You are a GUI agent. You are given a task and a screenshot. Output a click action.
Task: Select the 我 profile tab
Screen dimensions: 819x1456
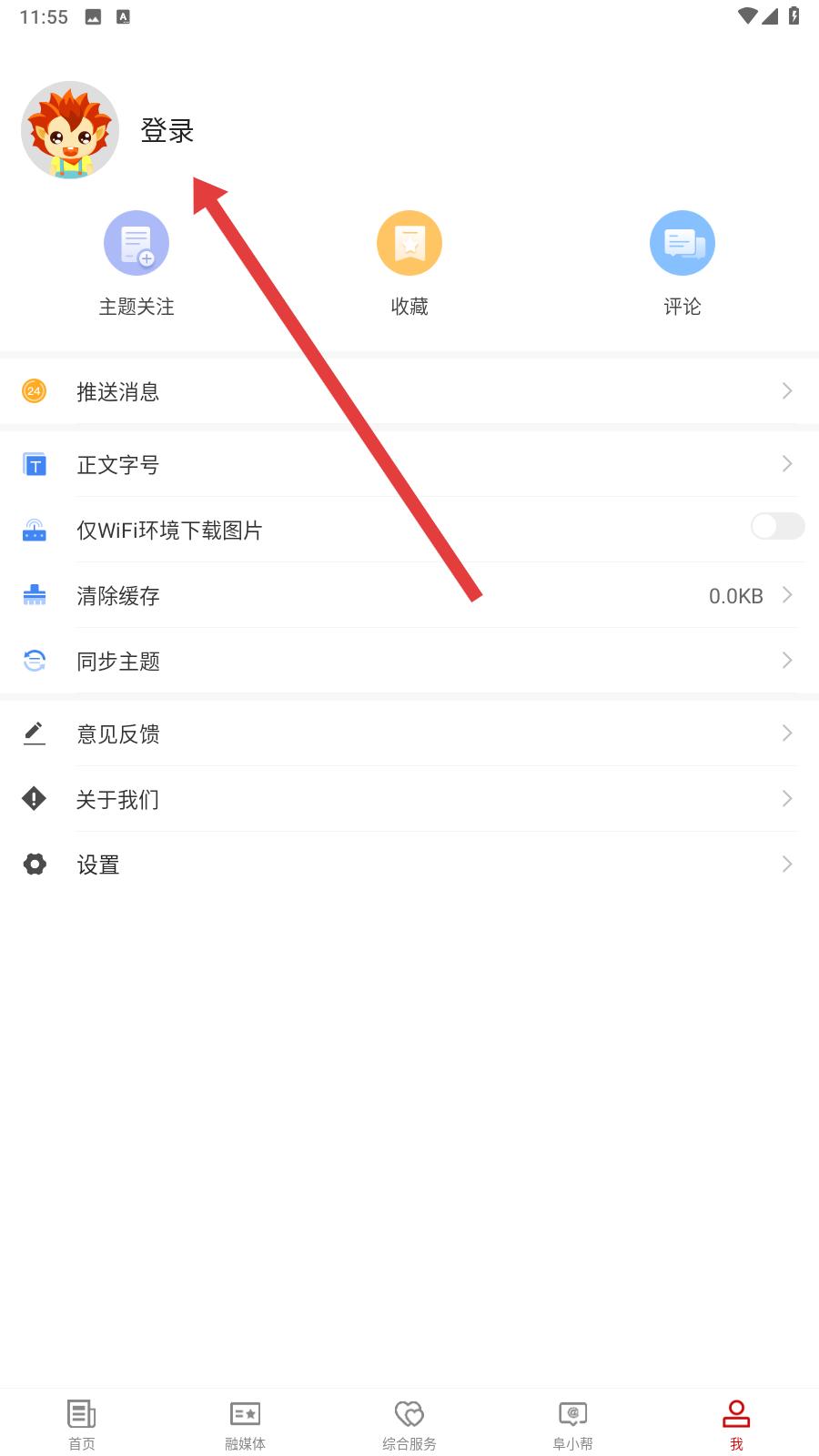[736, 1424]
